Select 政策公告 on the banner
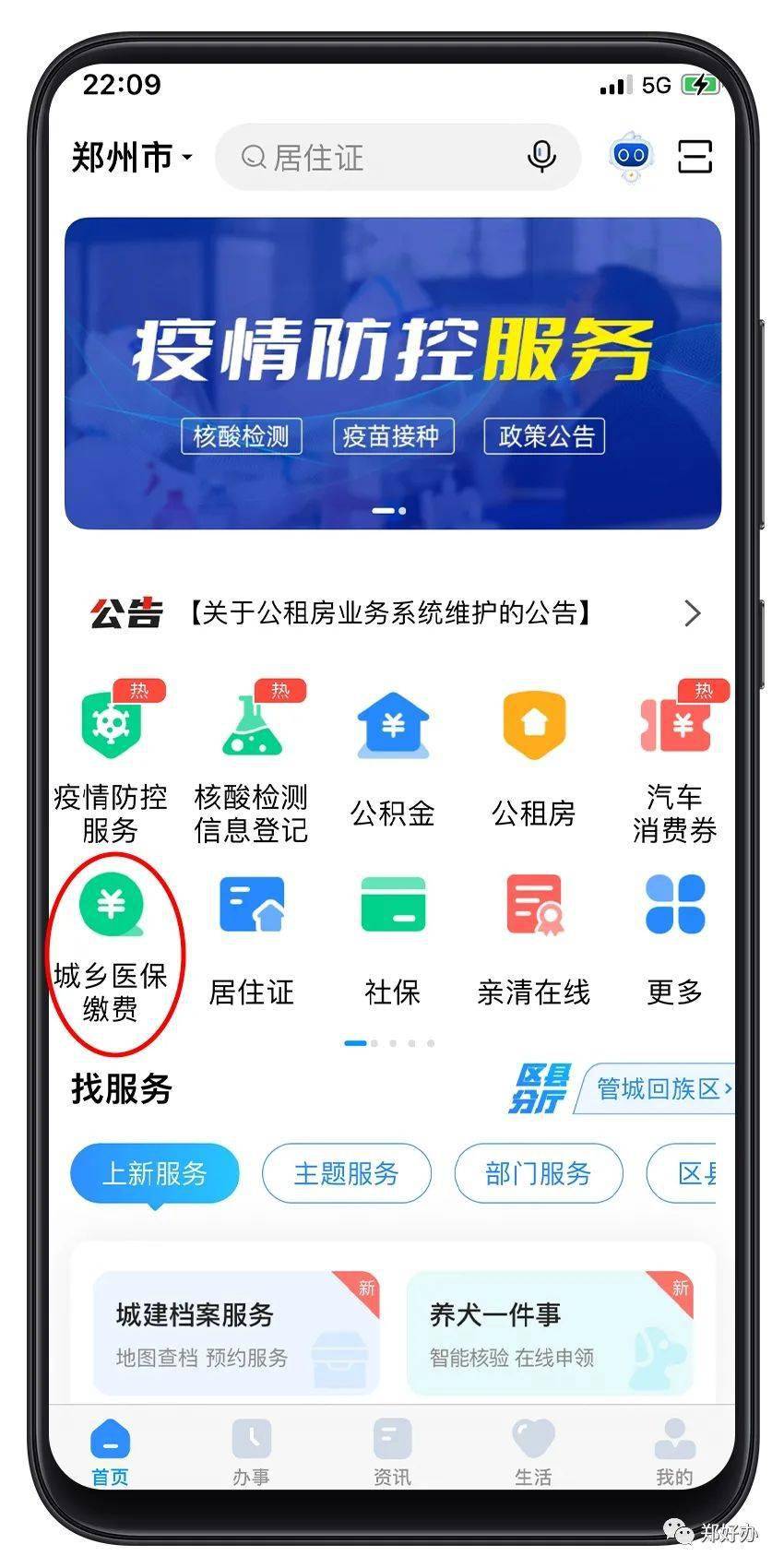The width and height of the screenshot is (784, 1568). [x=544, y=435]
